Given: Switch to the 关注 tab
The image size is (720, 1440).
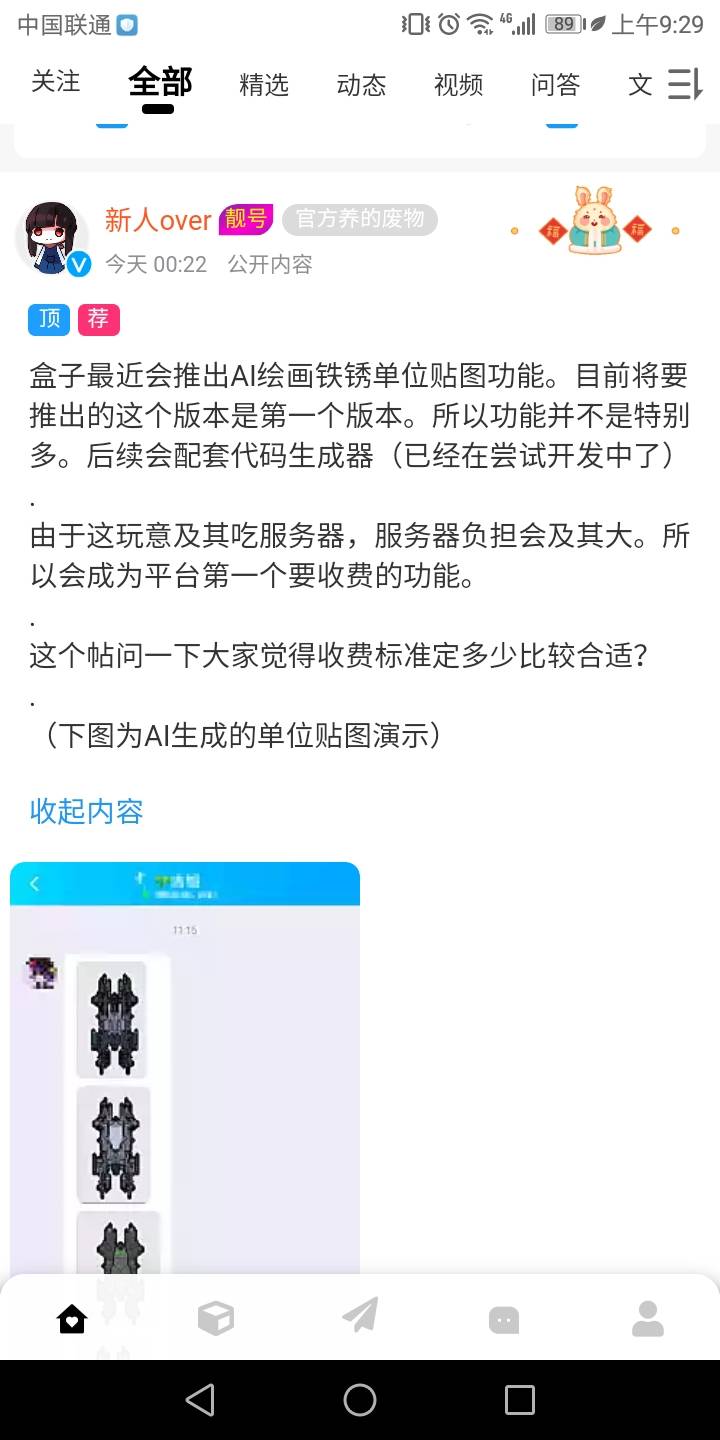Looking at the screenshot, I should [55, 83].
